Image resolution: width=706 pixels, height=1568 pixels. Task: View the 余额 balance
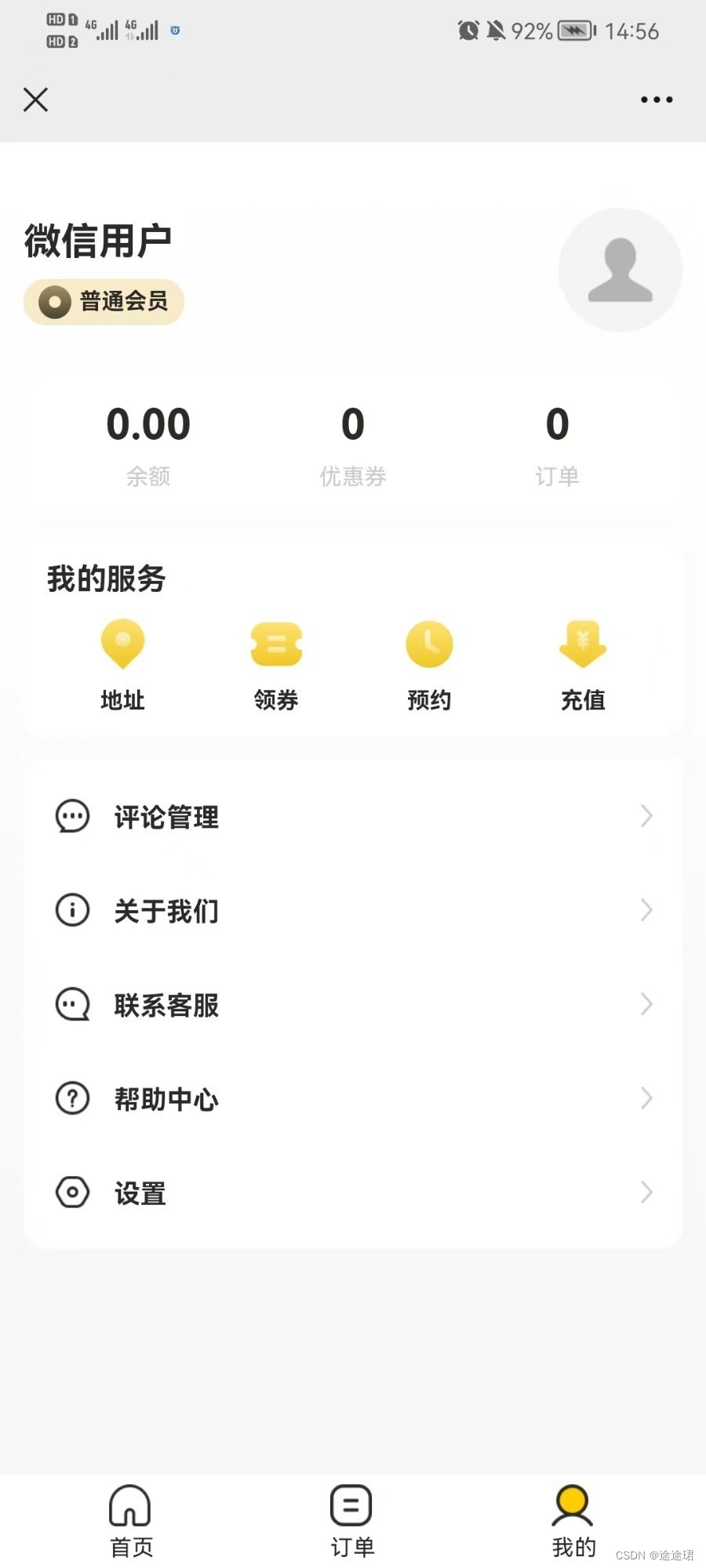[148, 445]
